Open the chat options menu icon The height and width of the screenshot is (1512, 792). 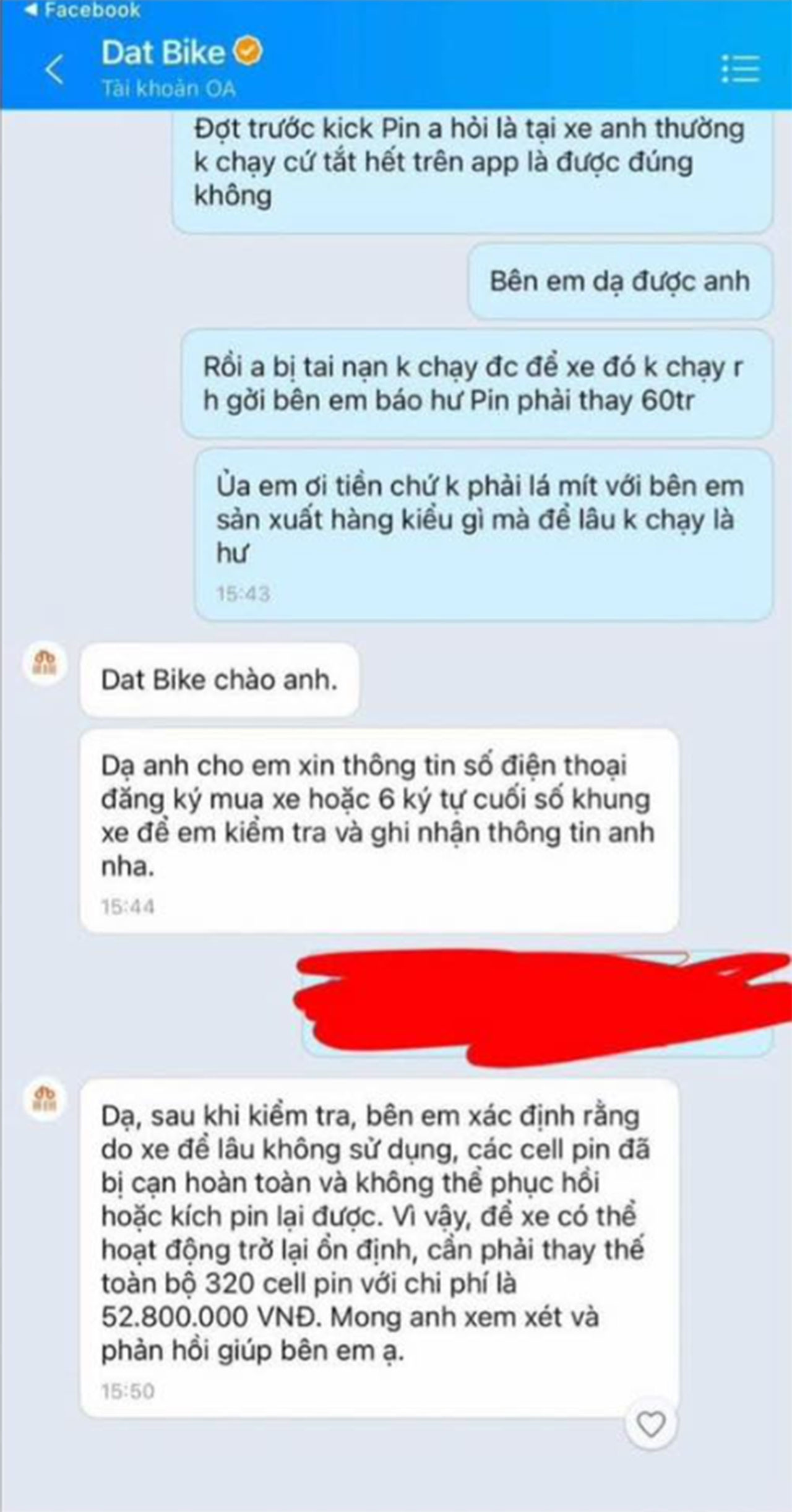(740, 69)
